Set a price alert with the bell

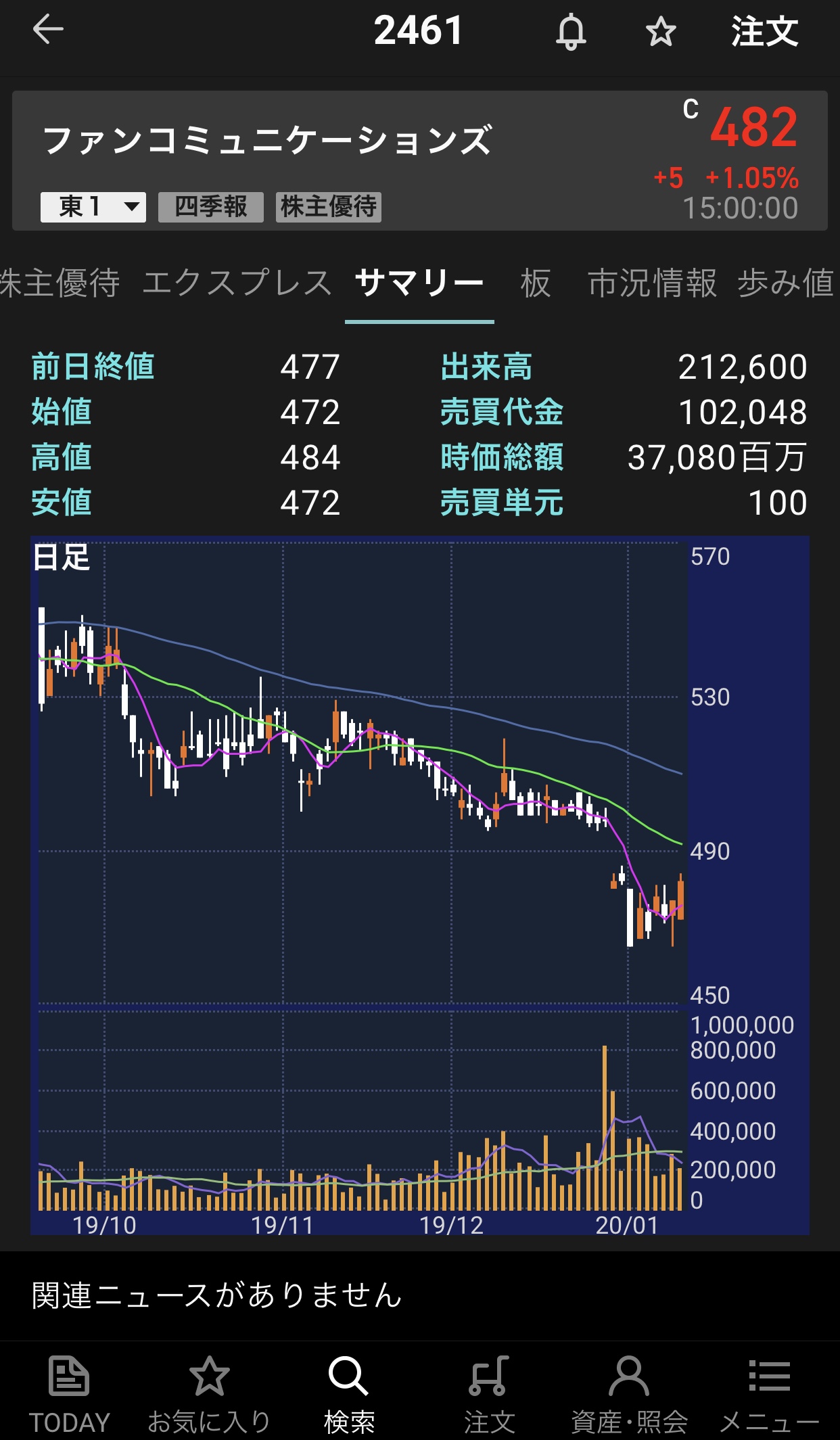coord(571,32)
